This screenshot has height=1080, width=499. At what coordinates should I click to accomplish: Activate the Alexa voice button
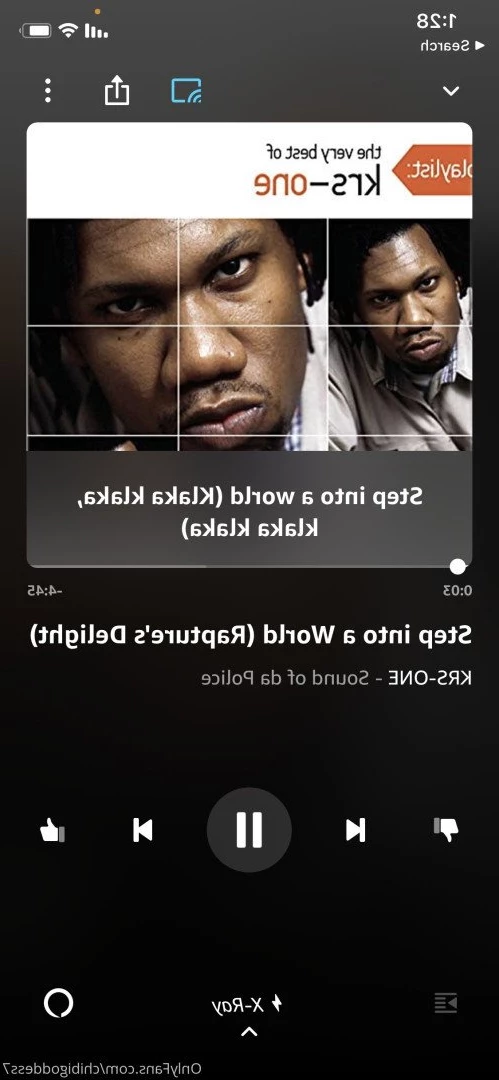[x=58, y=1004]
